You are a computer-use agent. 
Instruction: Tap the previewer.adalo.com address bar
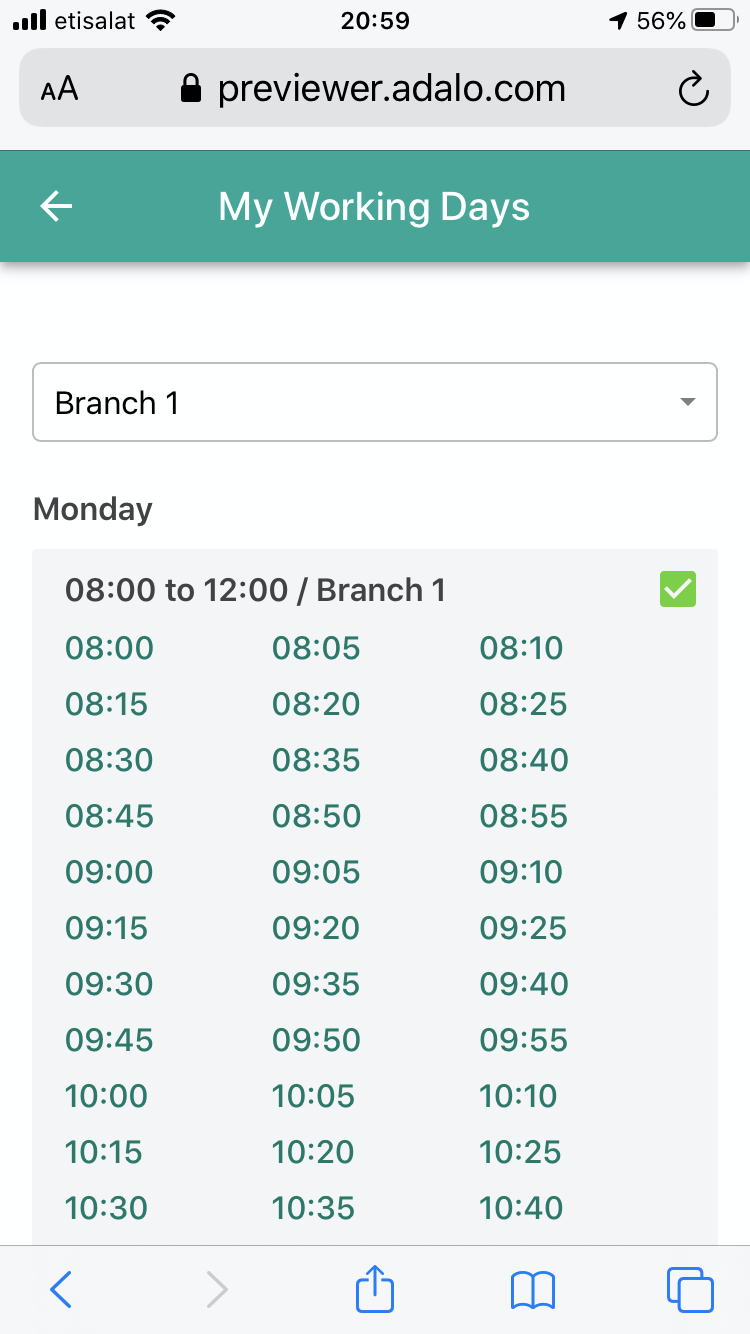click(x=375, y=90)
